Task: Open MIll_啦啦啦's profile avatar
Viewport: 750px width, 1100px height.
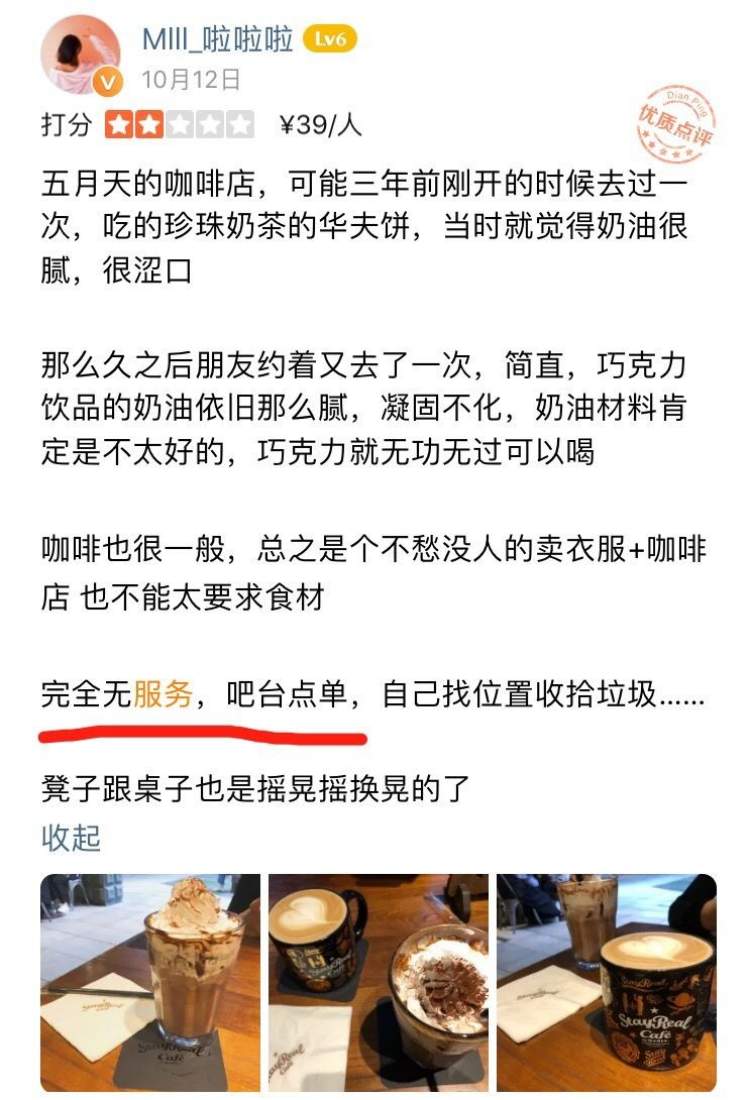Action: (x=81, y=55)
